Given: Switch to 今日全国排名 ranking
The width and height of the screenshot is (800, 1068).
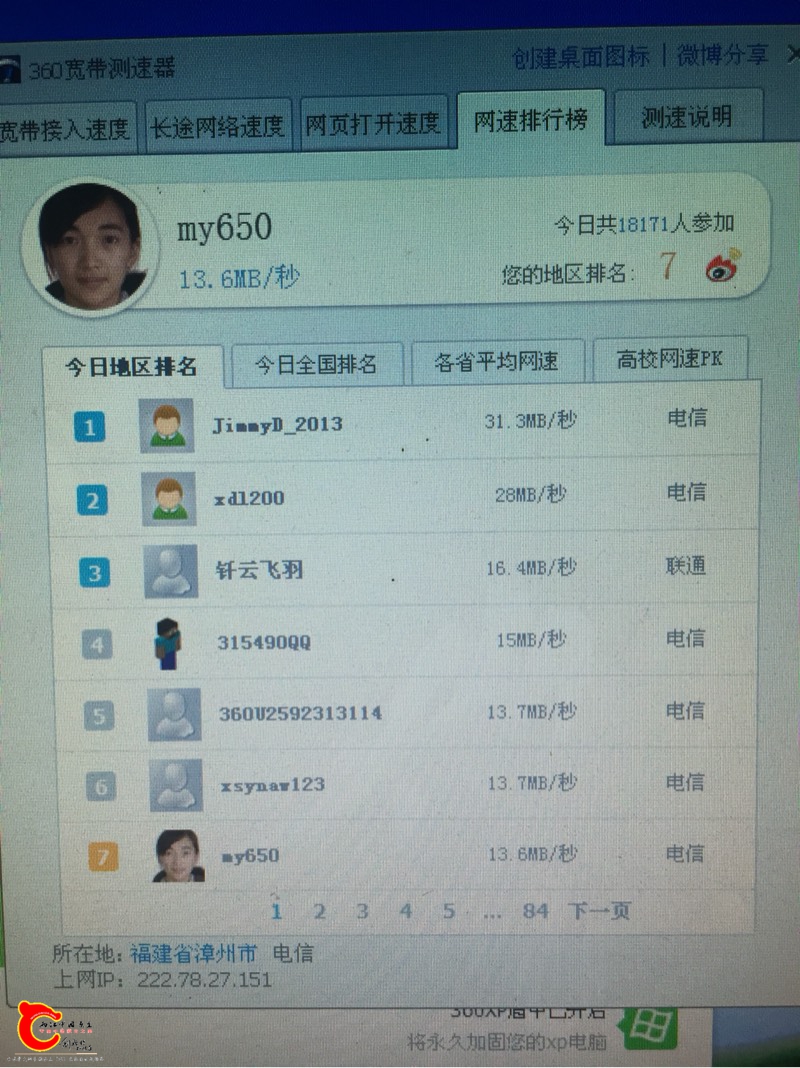Looking at the screenshot, I should (315, 364).
